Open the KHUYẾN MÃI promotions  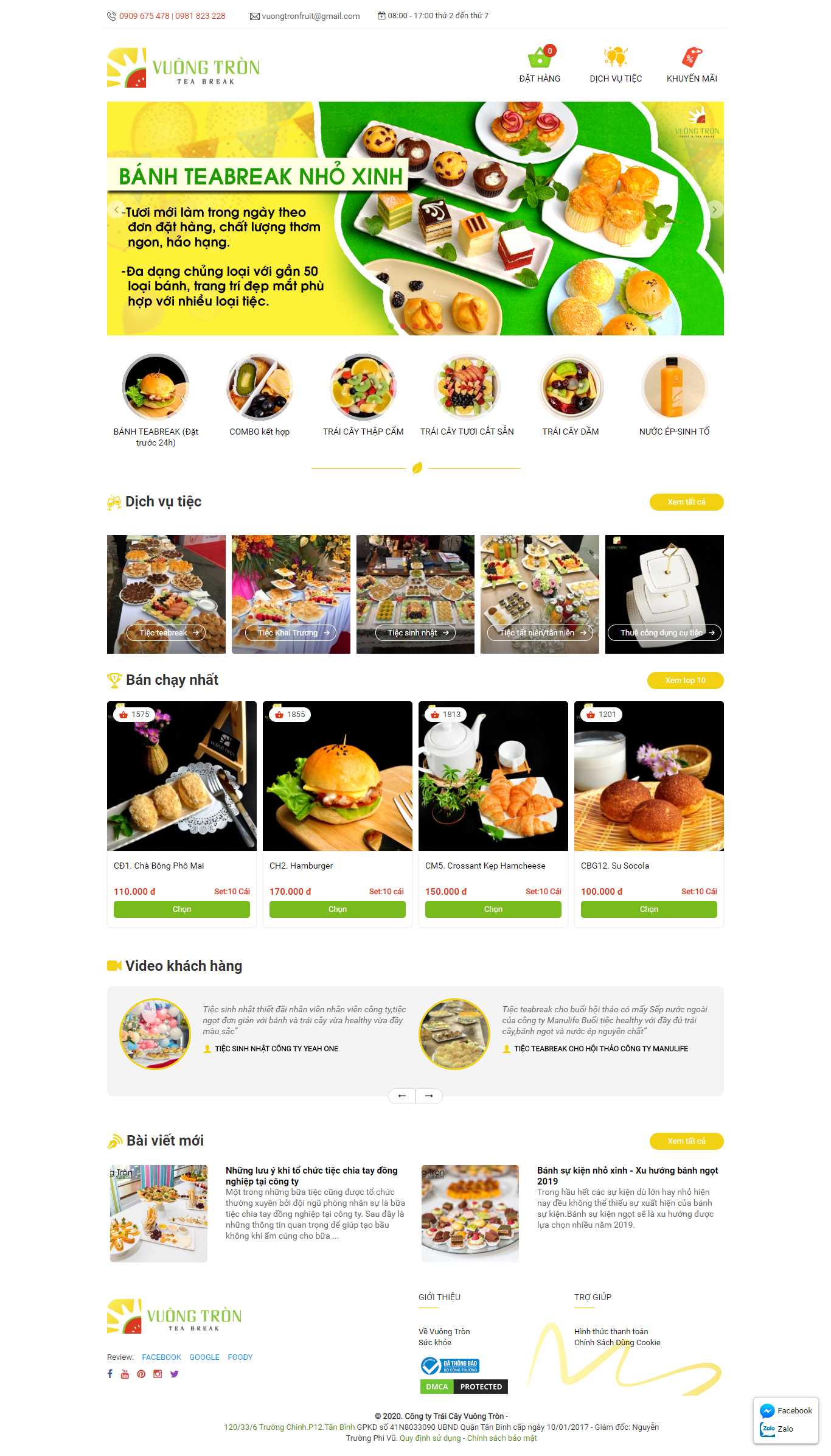click(x=692, y=65)
